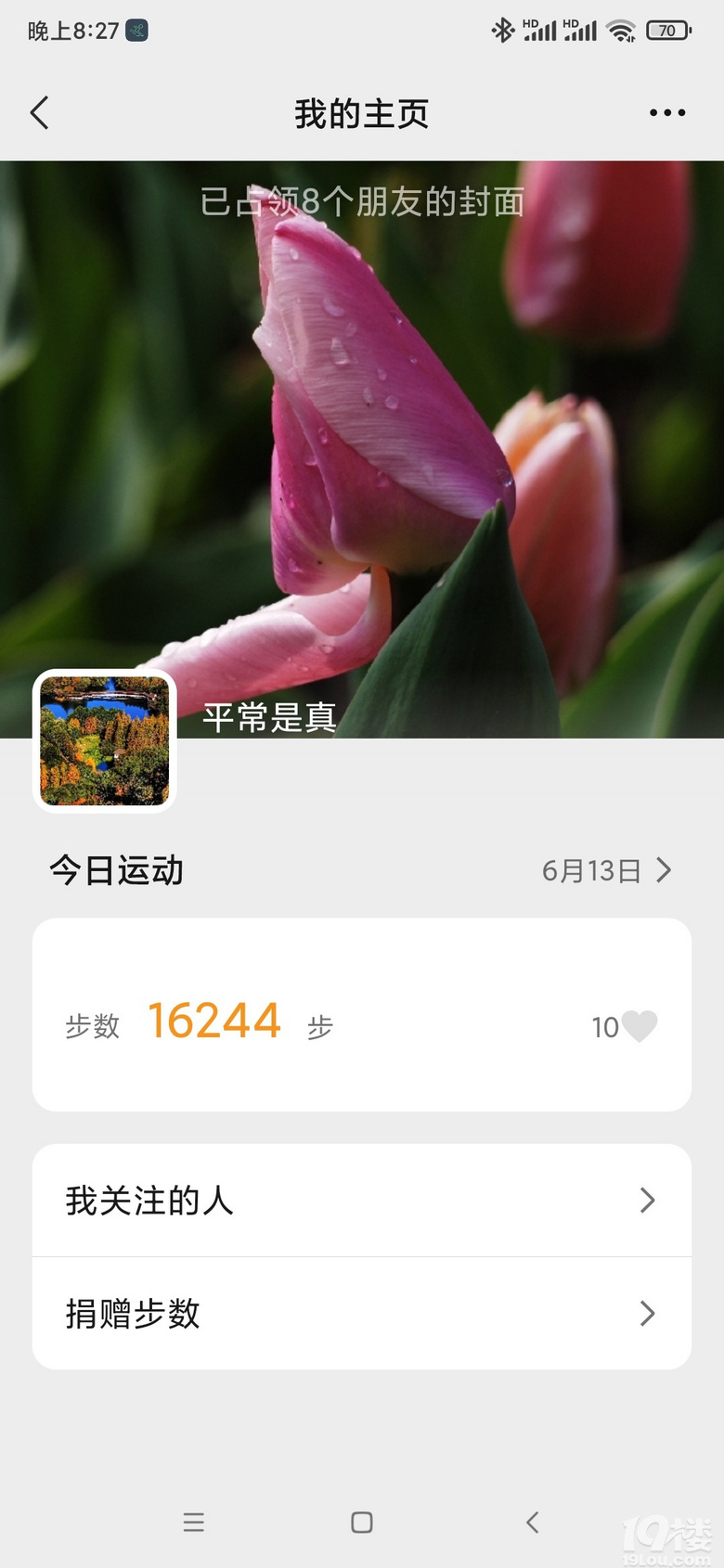Open 捐赠步数 page

point(362,1314)
